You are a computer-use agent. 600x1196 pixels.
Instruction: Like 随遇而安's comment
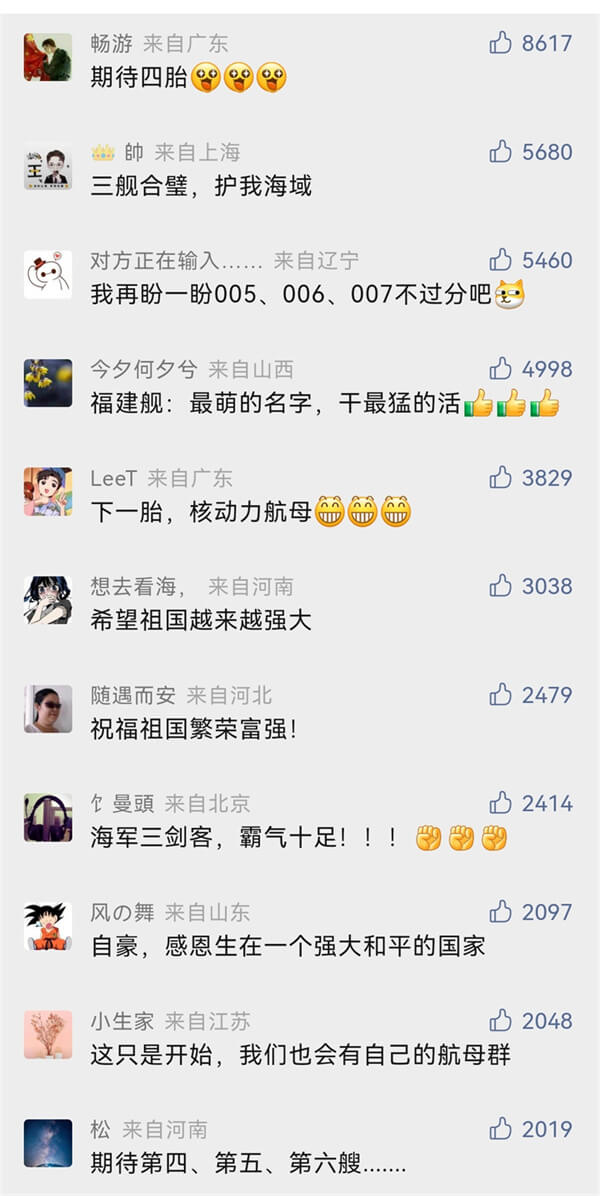pyautogui.click(x=500, y=695)
